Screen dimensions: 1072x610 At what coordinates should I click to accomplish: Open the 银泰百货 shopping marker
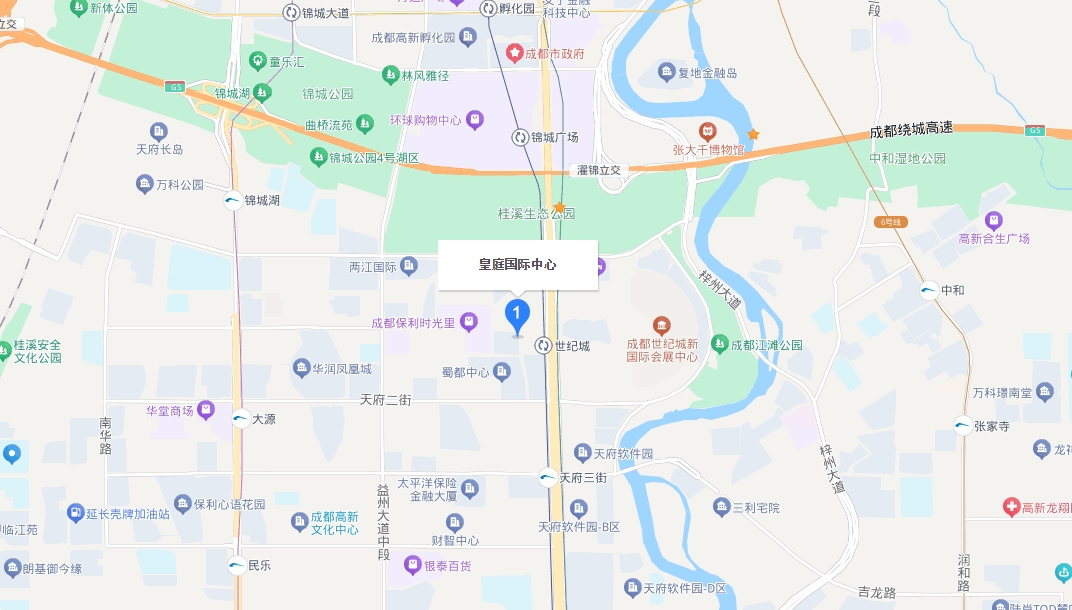(x=412, y=566)
